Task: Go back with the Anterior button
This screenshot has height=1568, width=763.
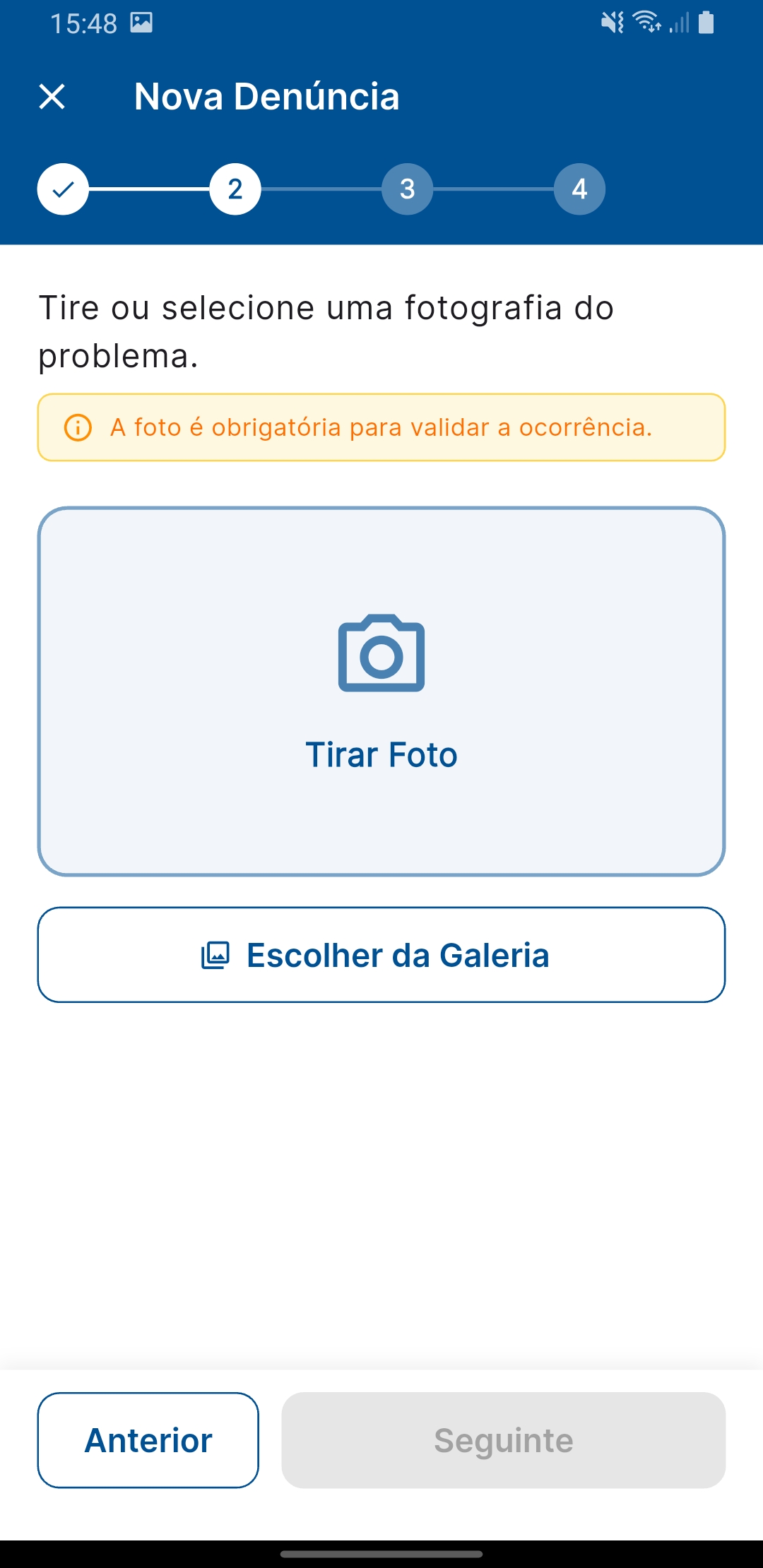Action: (148, 1440)
